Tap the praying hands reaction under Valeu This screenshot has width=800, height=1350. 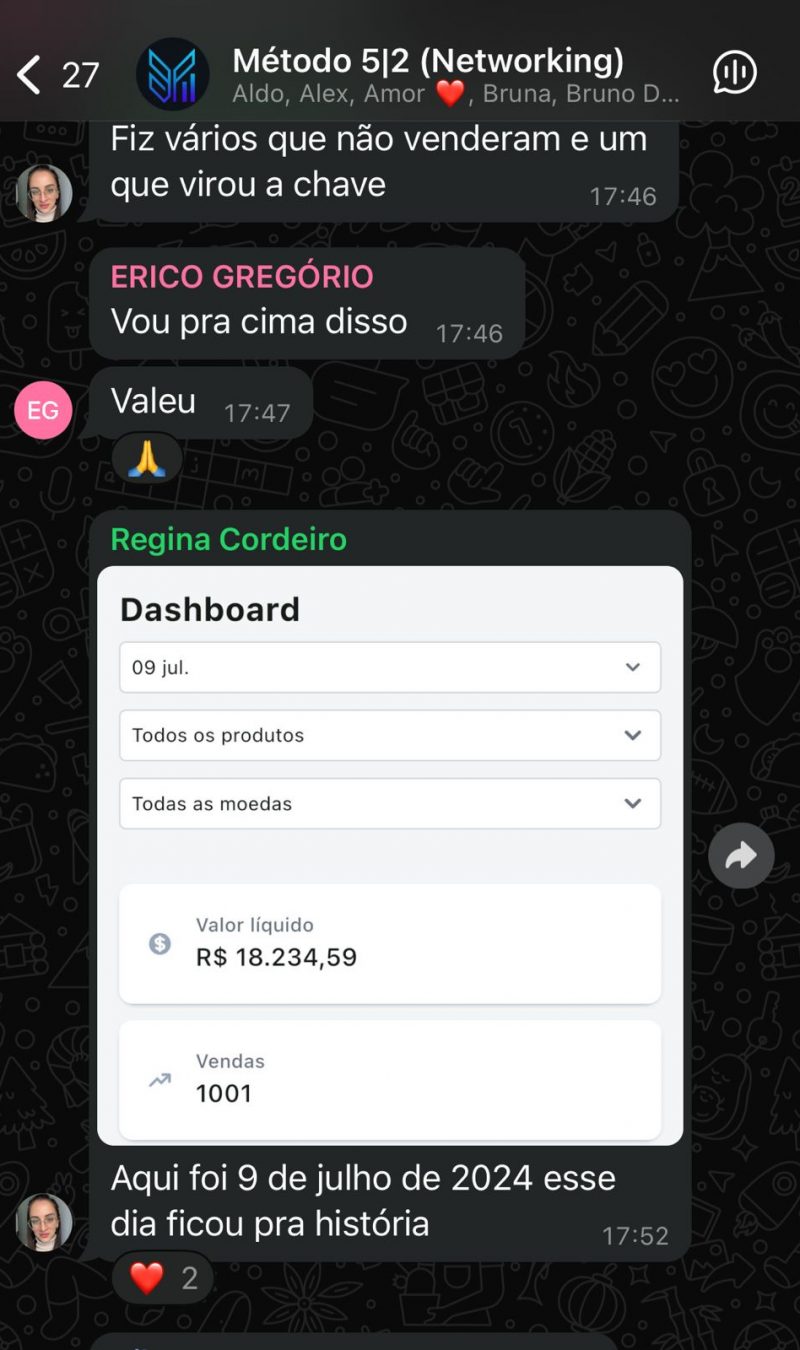[x=147, y=460]
